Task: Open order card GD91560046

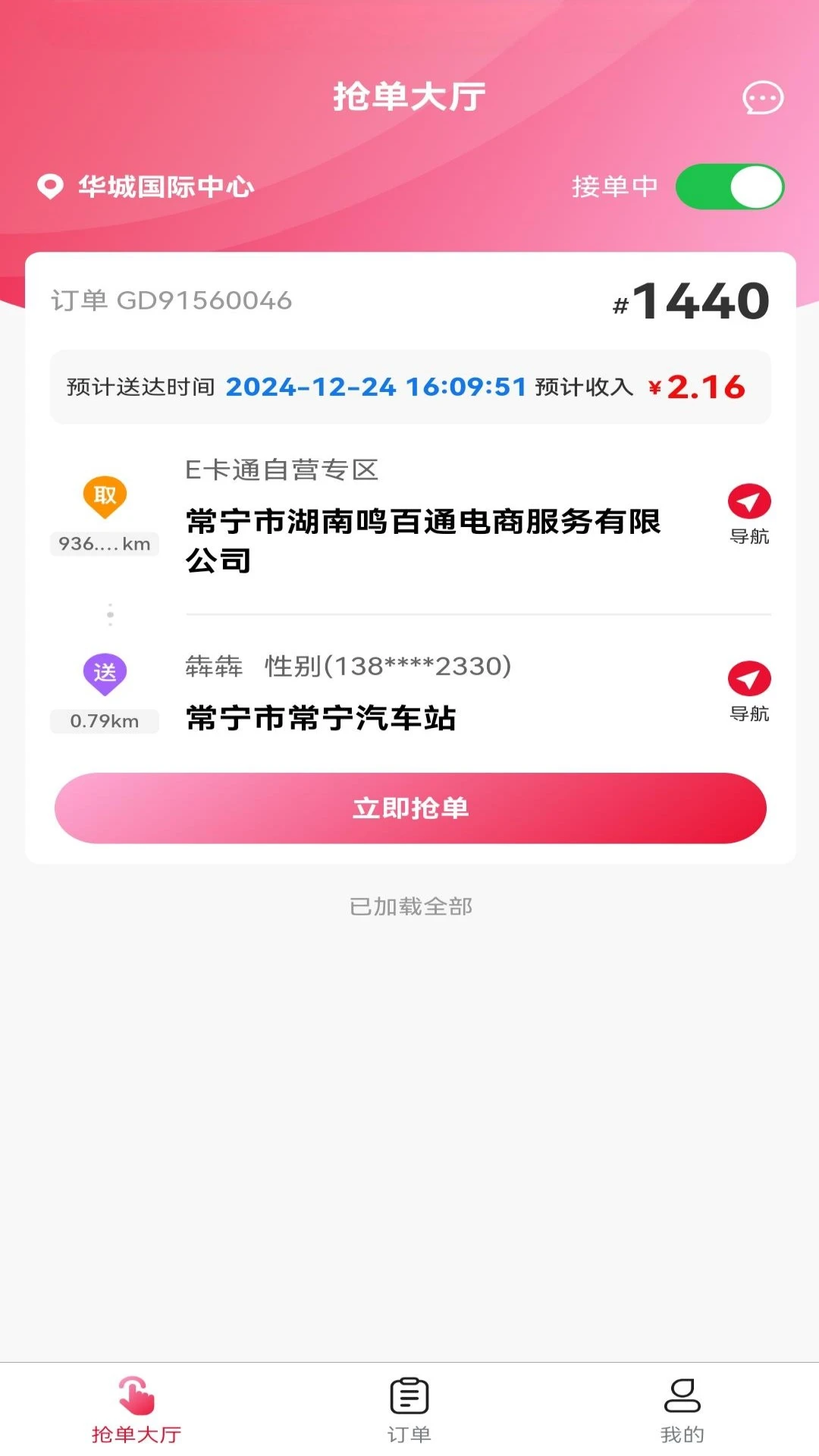Action: pyautogui.click(x=172, y=301)
